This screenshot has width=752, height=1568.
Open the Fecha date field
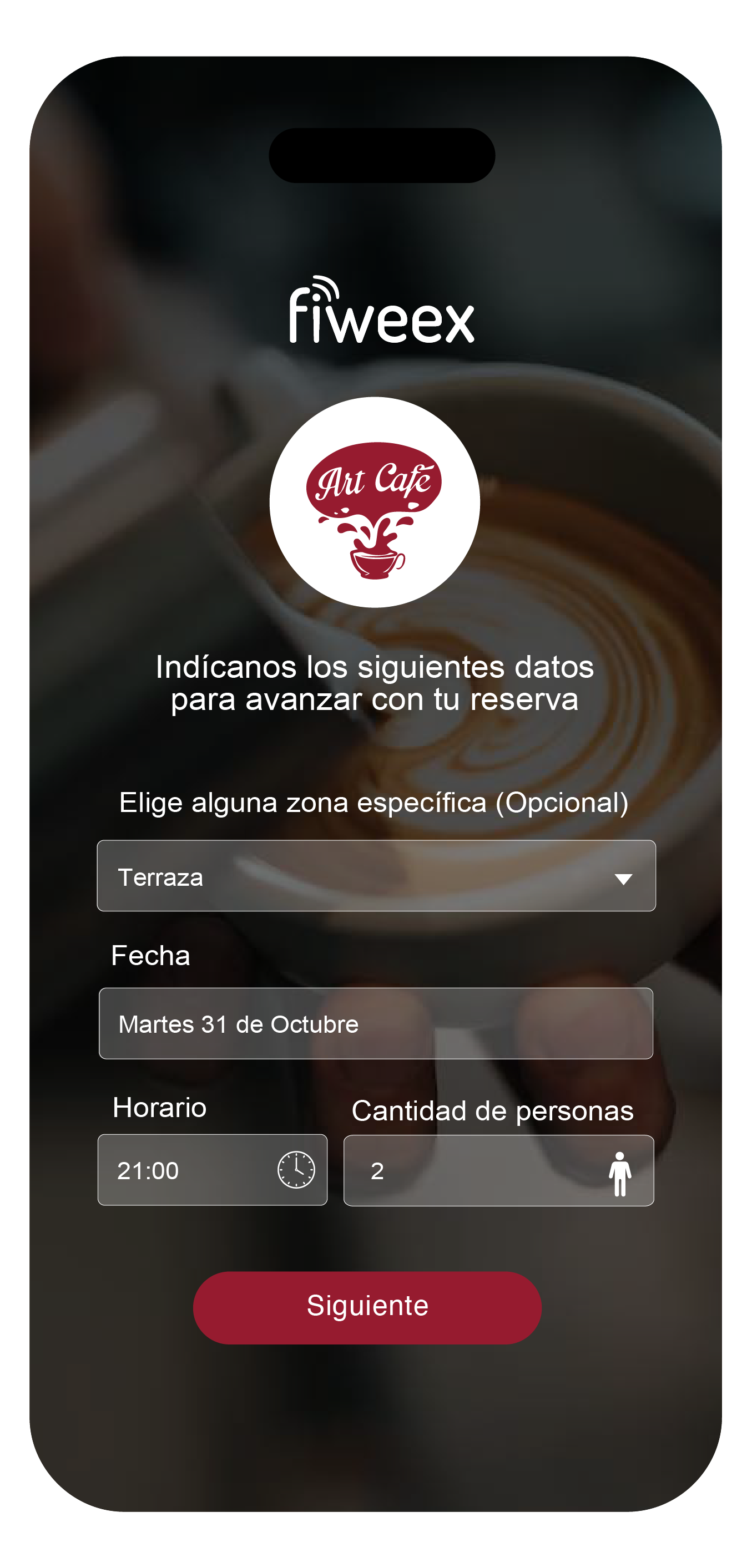376,1023
